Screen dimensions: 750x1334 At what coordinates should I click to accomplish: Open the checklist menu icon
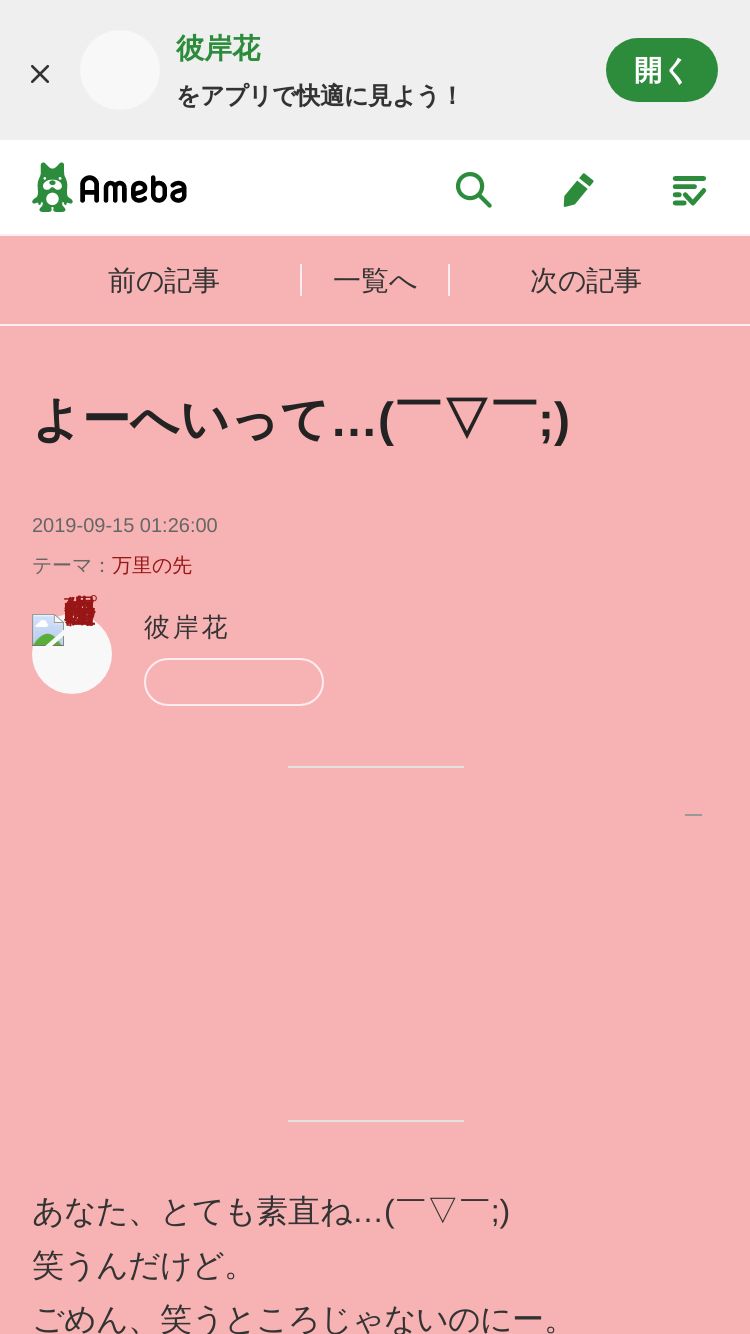tap(689, 189)
